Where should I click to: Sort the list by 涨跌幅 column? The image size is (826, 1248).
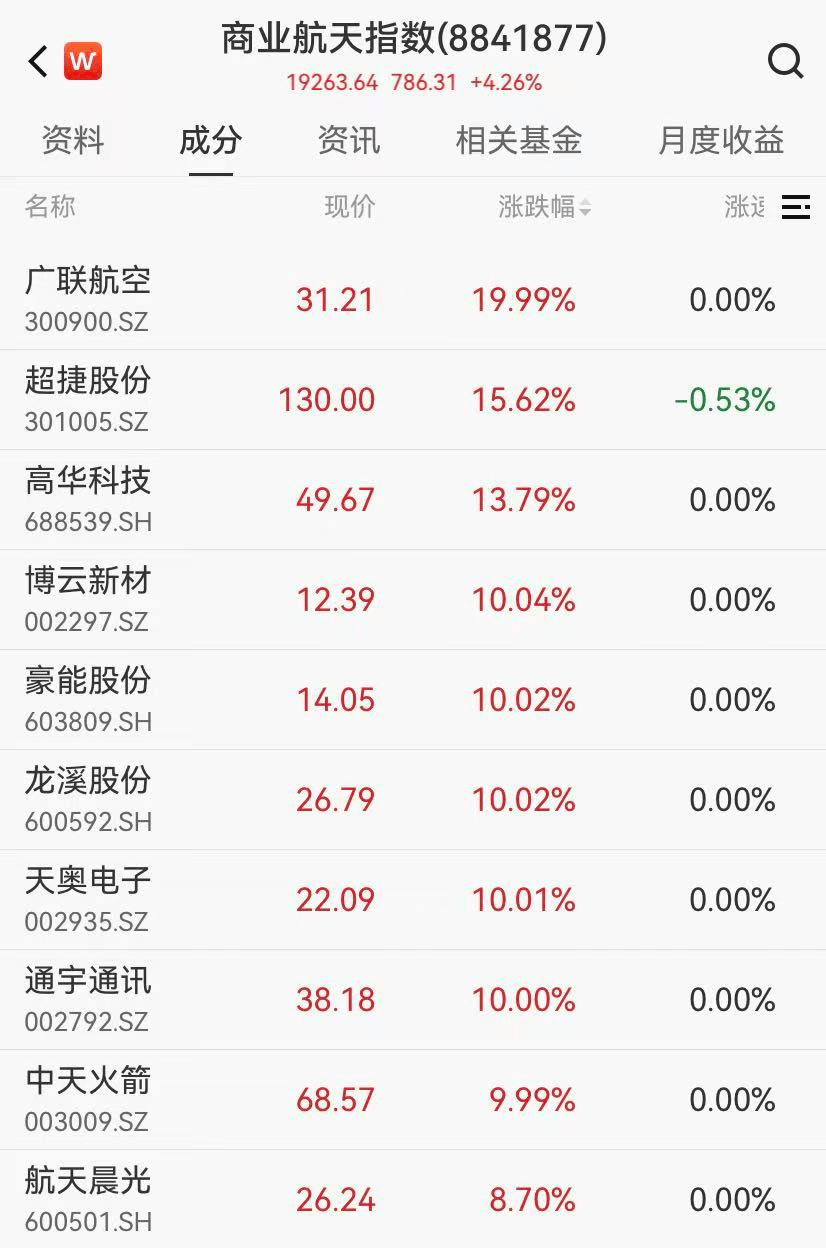544,207
